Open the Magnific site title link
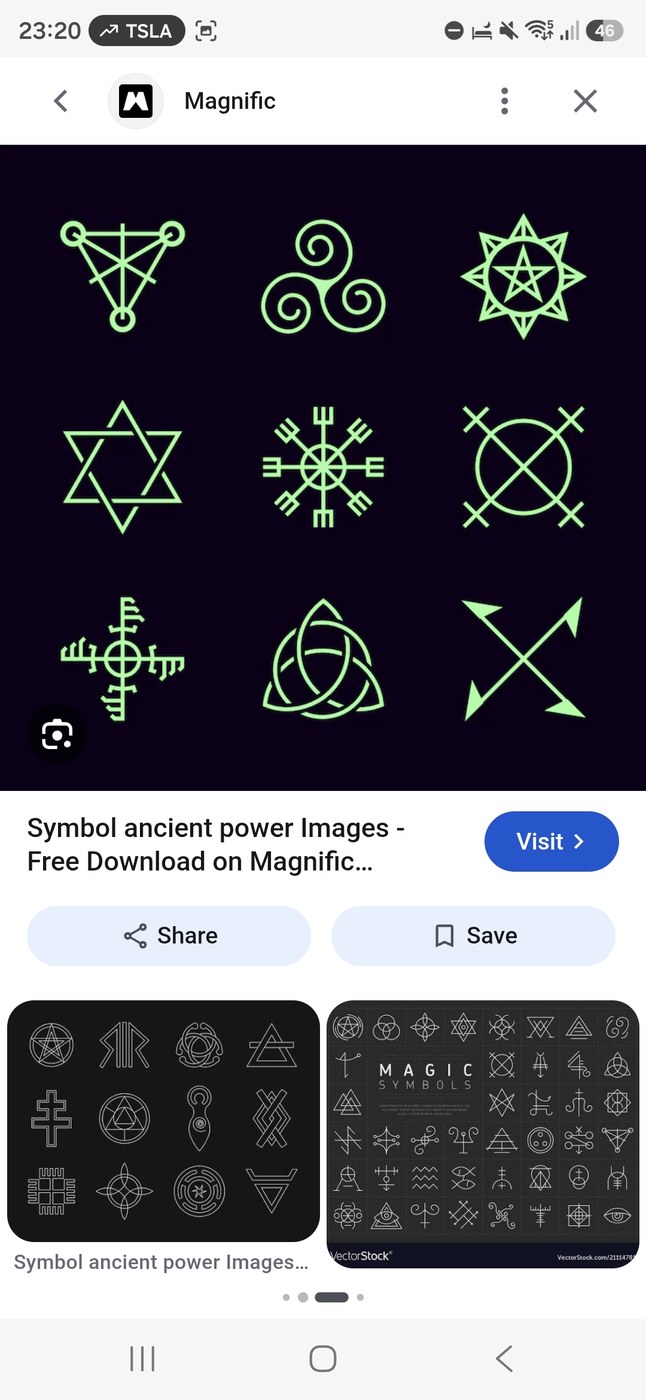Screen dimensions: 646x1400 tap(230, 101)
